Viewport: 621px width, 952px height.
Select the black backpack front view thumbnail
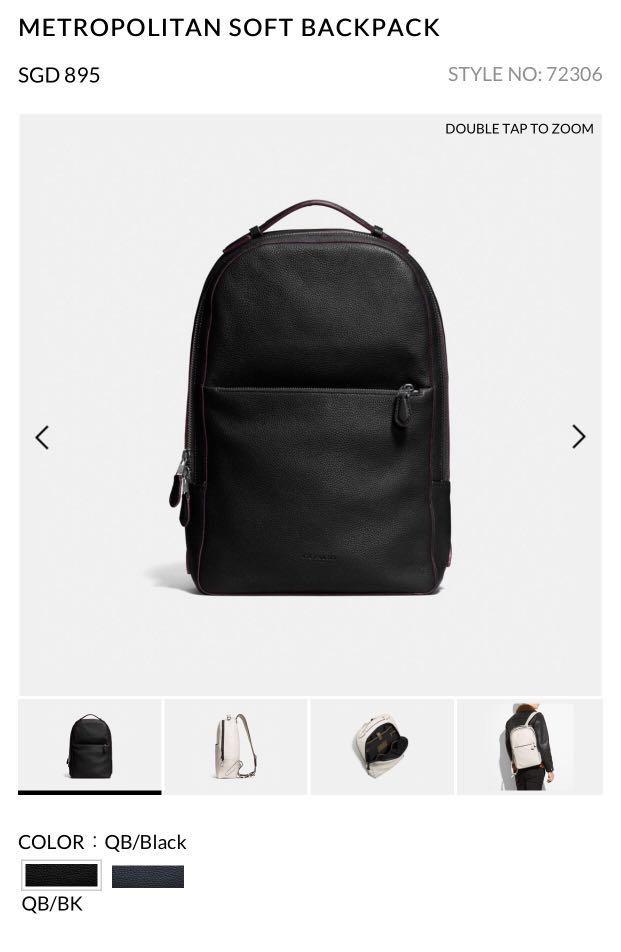pos(89,746)
